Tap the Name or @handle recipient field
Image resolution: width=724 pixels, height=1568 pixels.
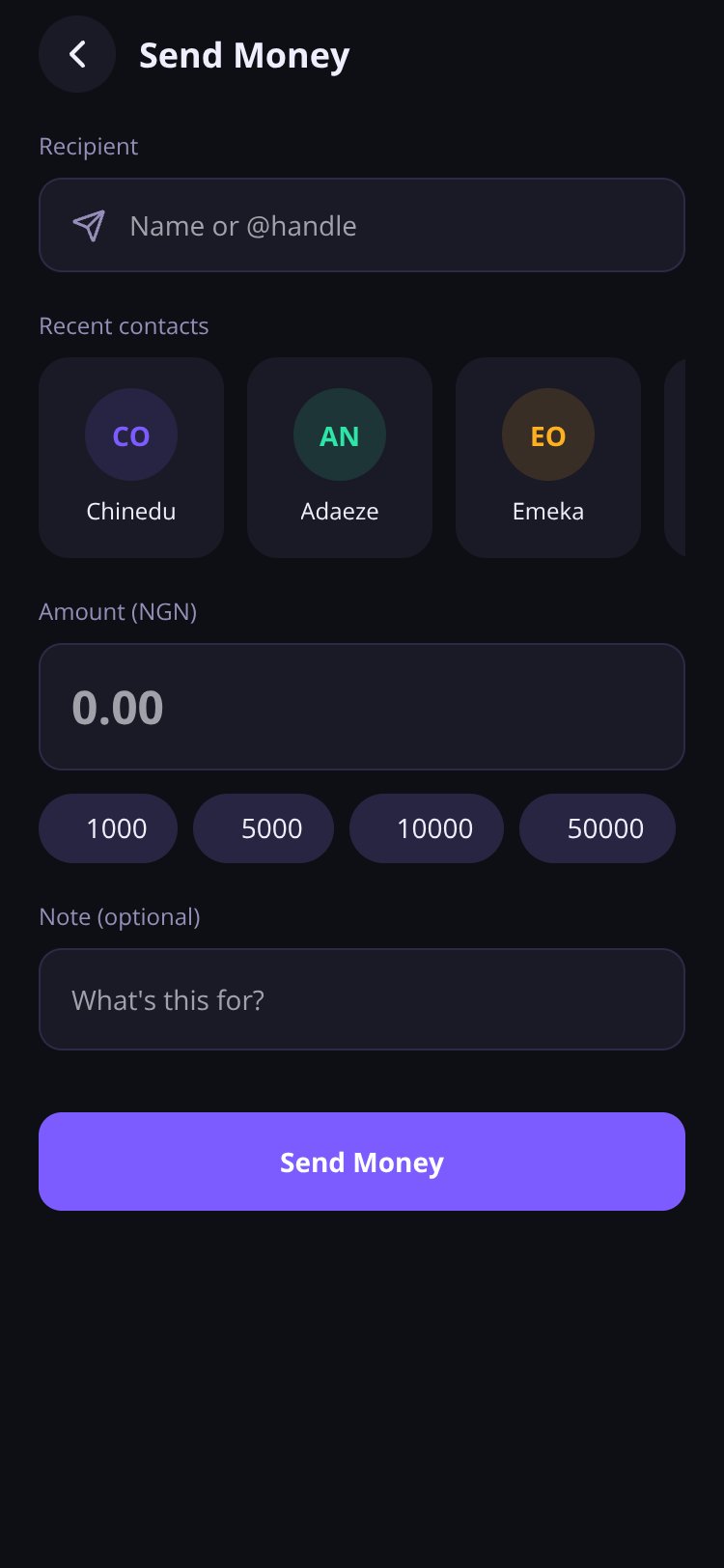click(362, 225)
